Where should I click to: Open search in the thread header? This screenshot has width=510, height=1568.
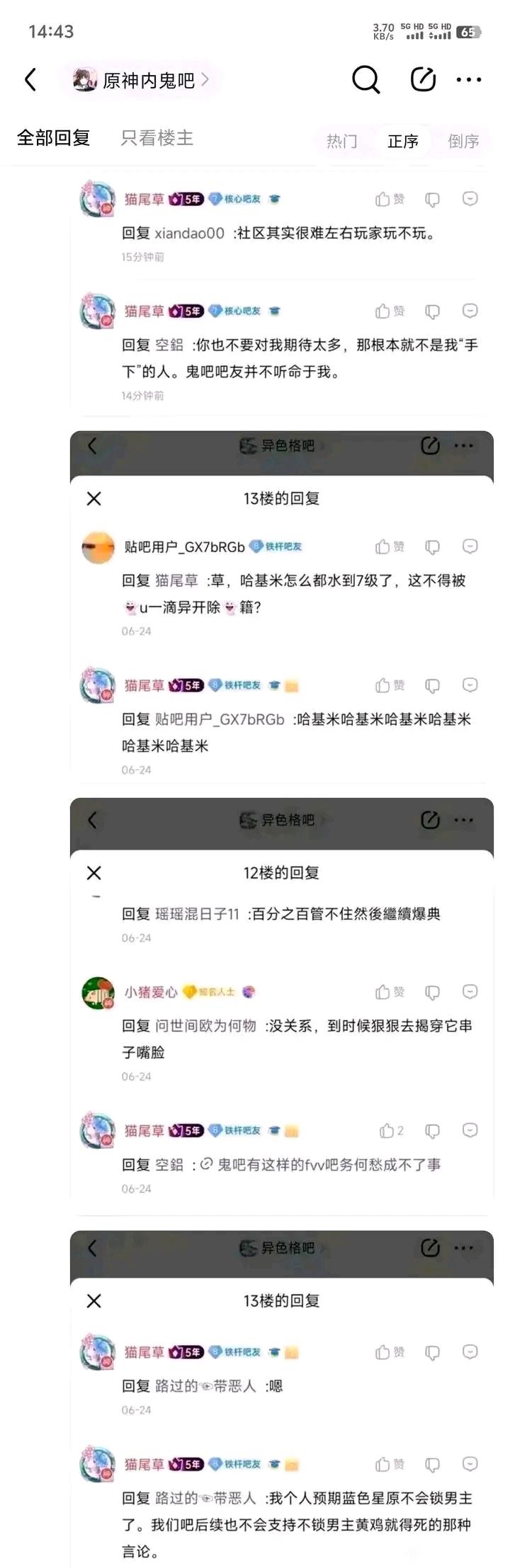click(x=365, y=80)
